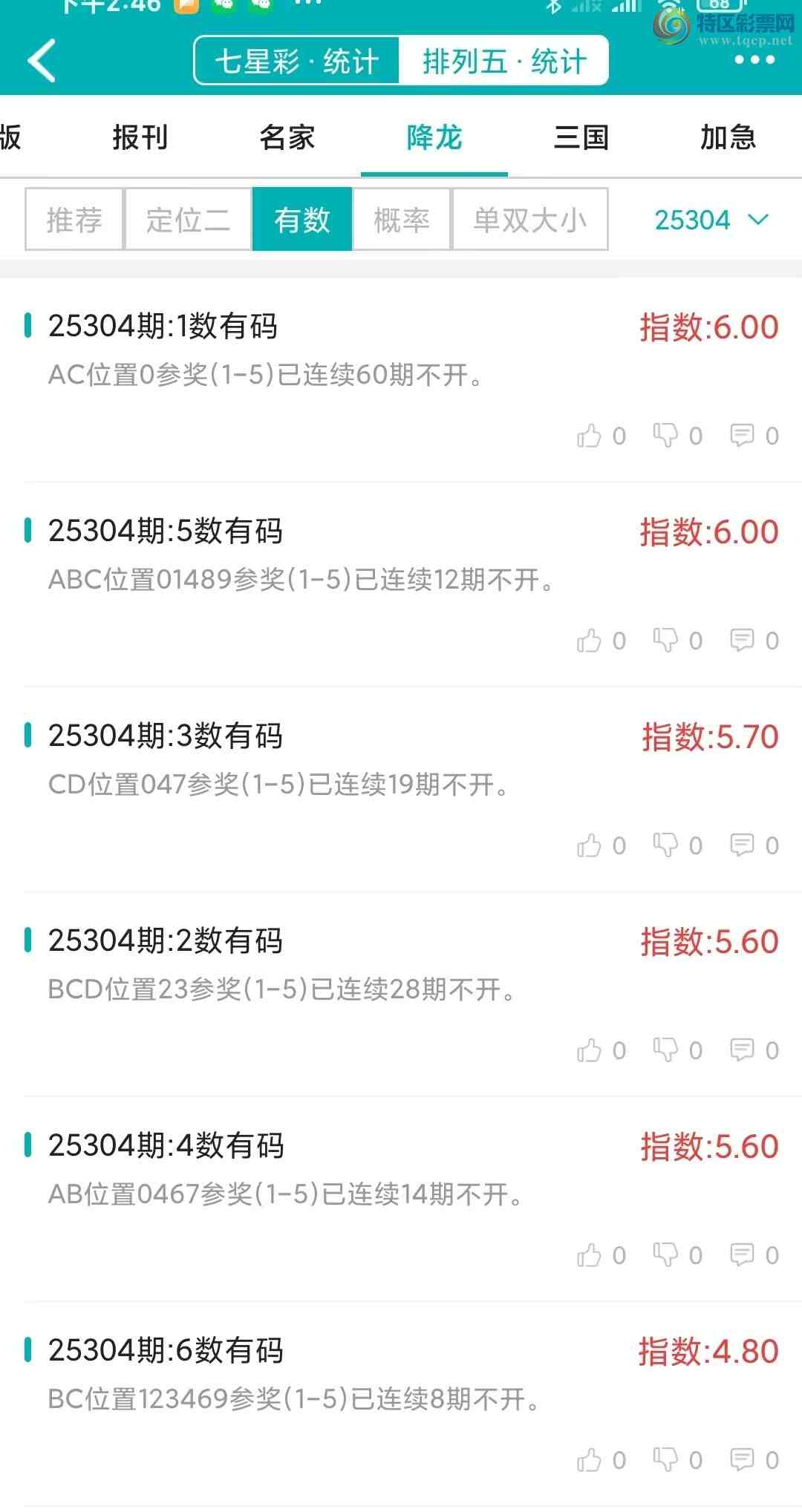Screen dimensions: 802x1512
Task: Select the 排列五·统计 segment
Action: coord(504,61)
